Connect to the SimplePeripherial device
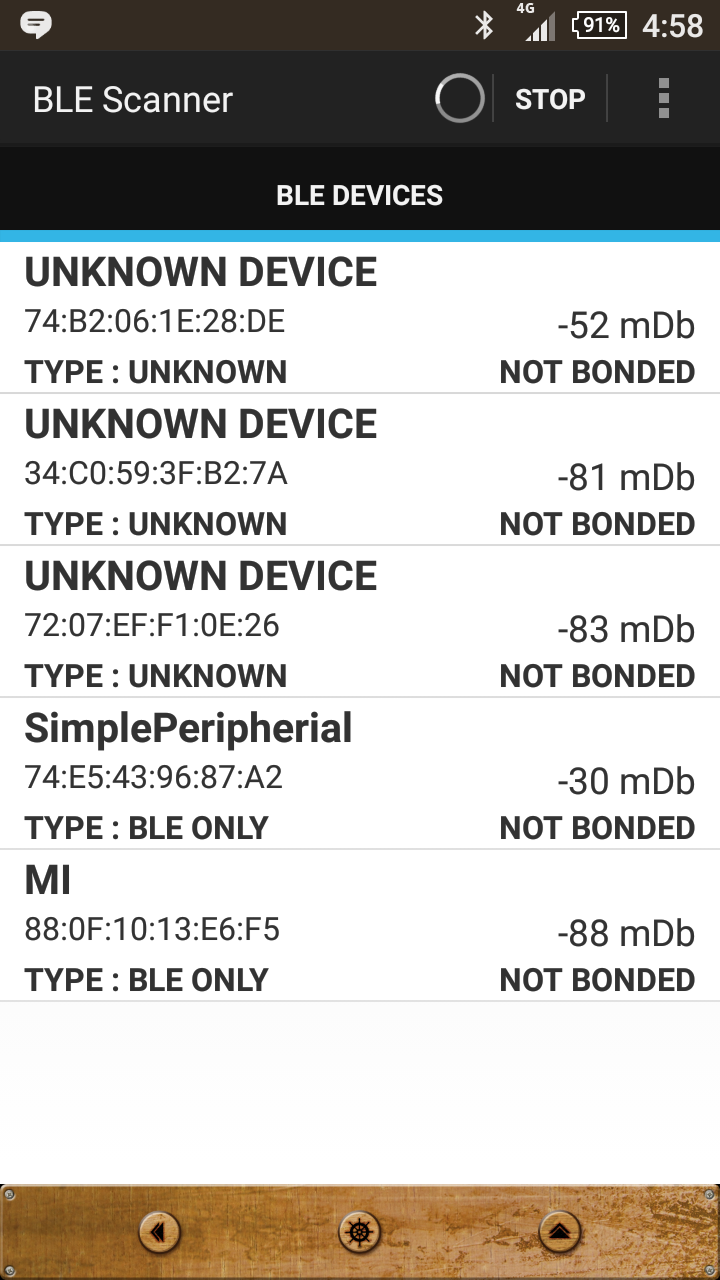 360,776
